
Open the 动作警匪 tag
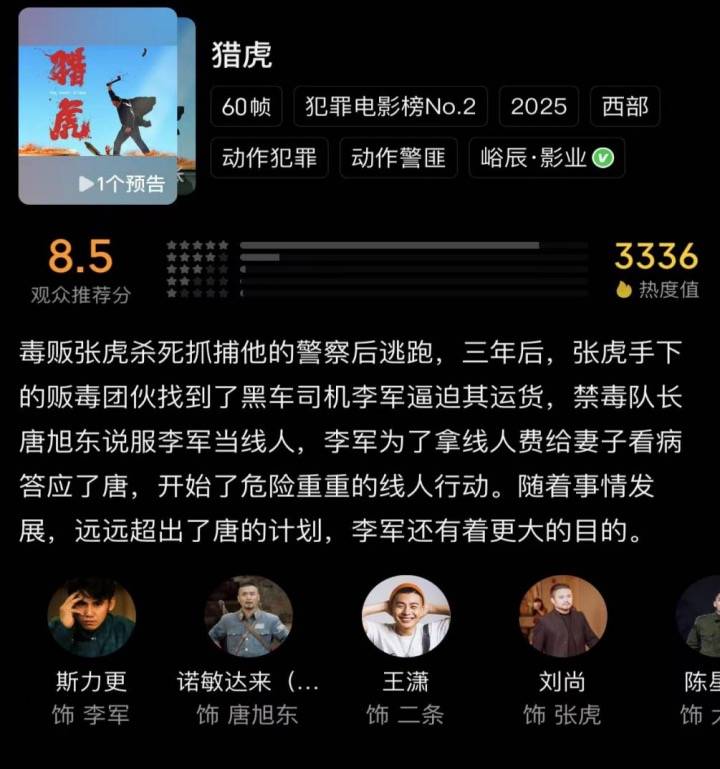[x=398, y=158]
